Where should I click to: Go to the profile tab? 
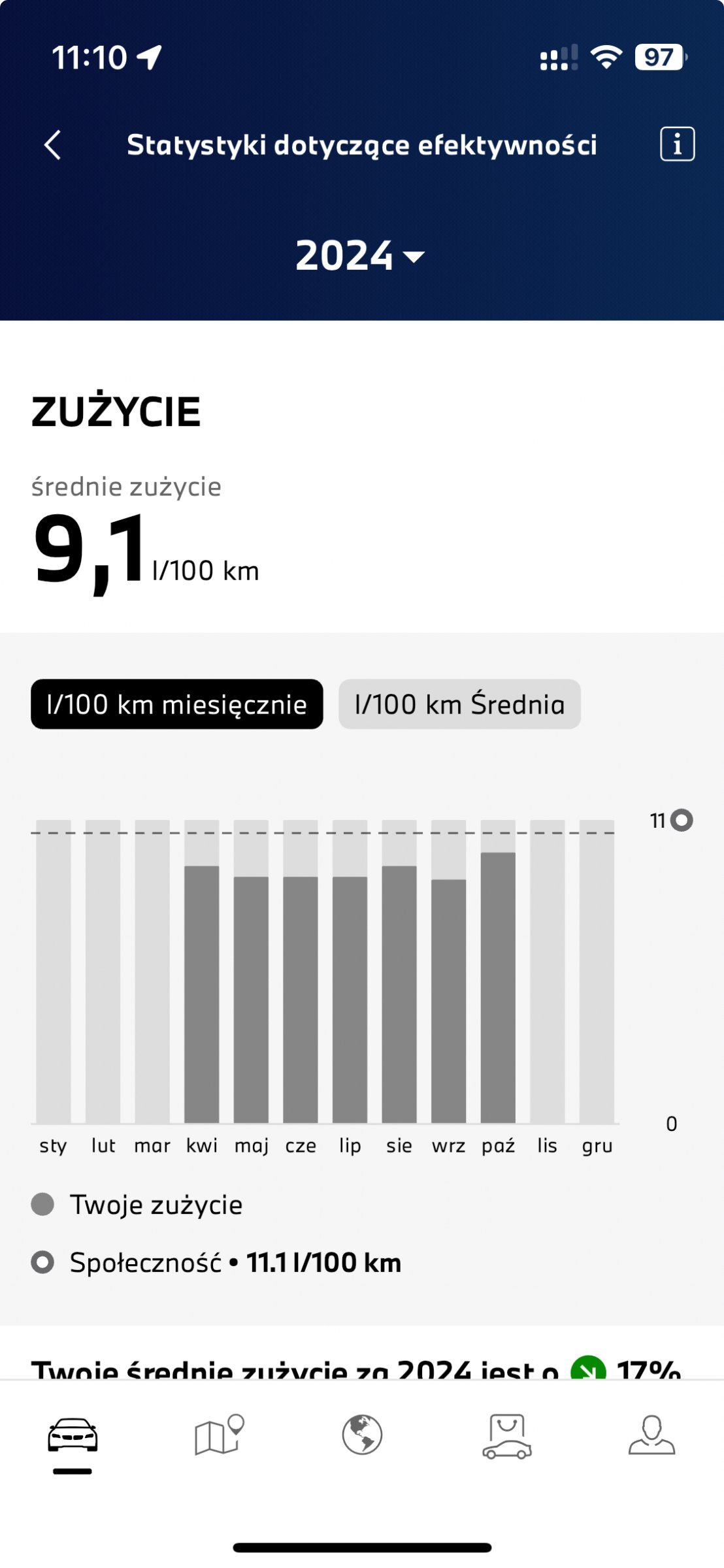tap(651, 1435)
